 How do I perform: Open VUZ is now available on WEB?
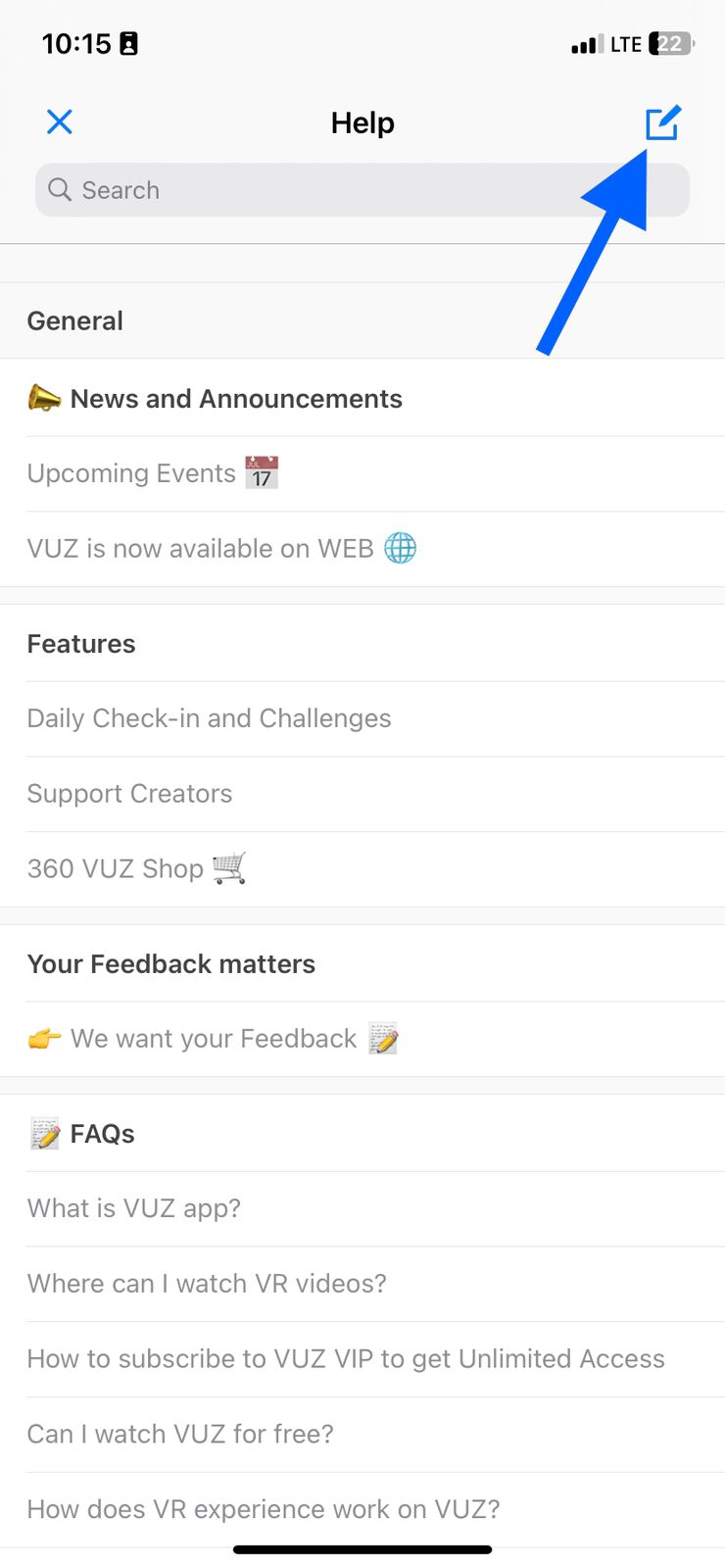[362, 549]
